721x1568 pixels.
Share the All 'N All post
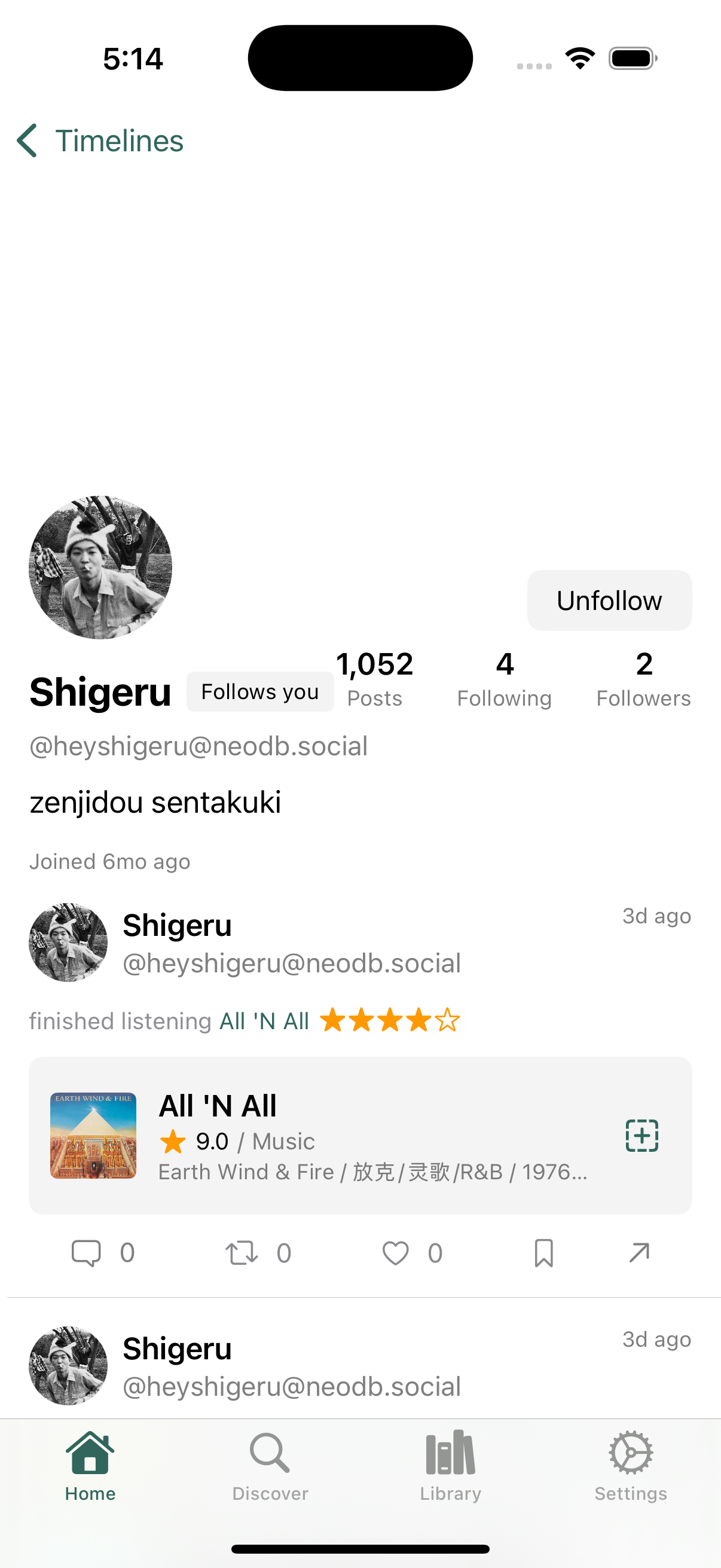639,1253
